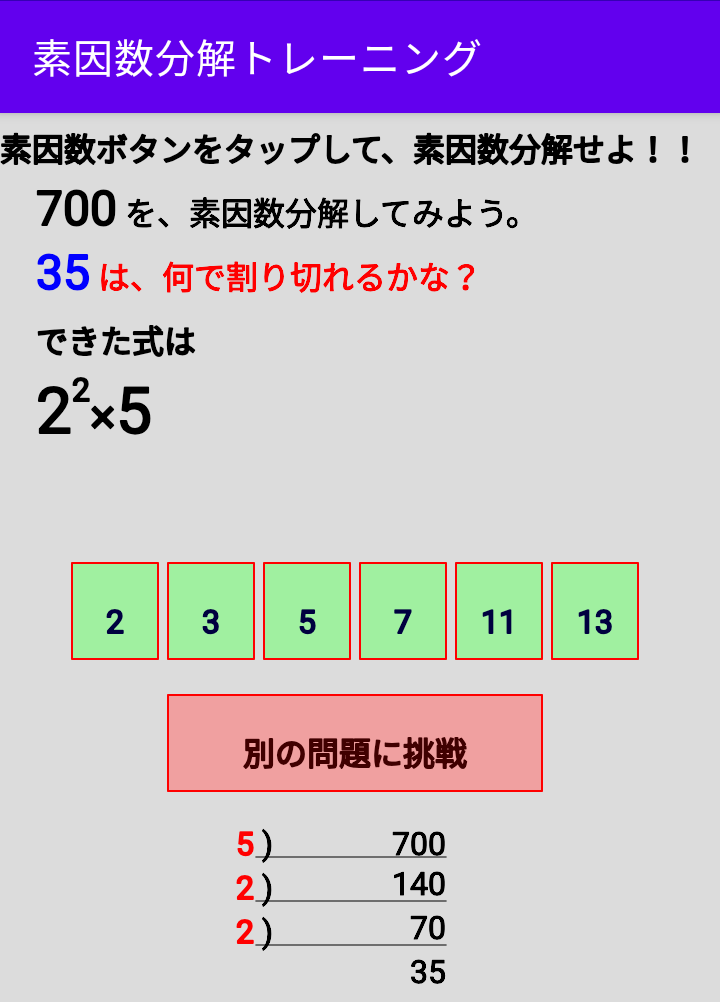Tap the prime factor button 11

tap(499, 611)
